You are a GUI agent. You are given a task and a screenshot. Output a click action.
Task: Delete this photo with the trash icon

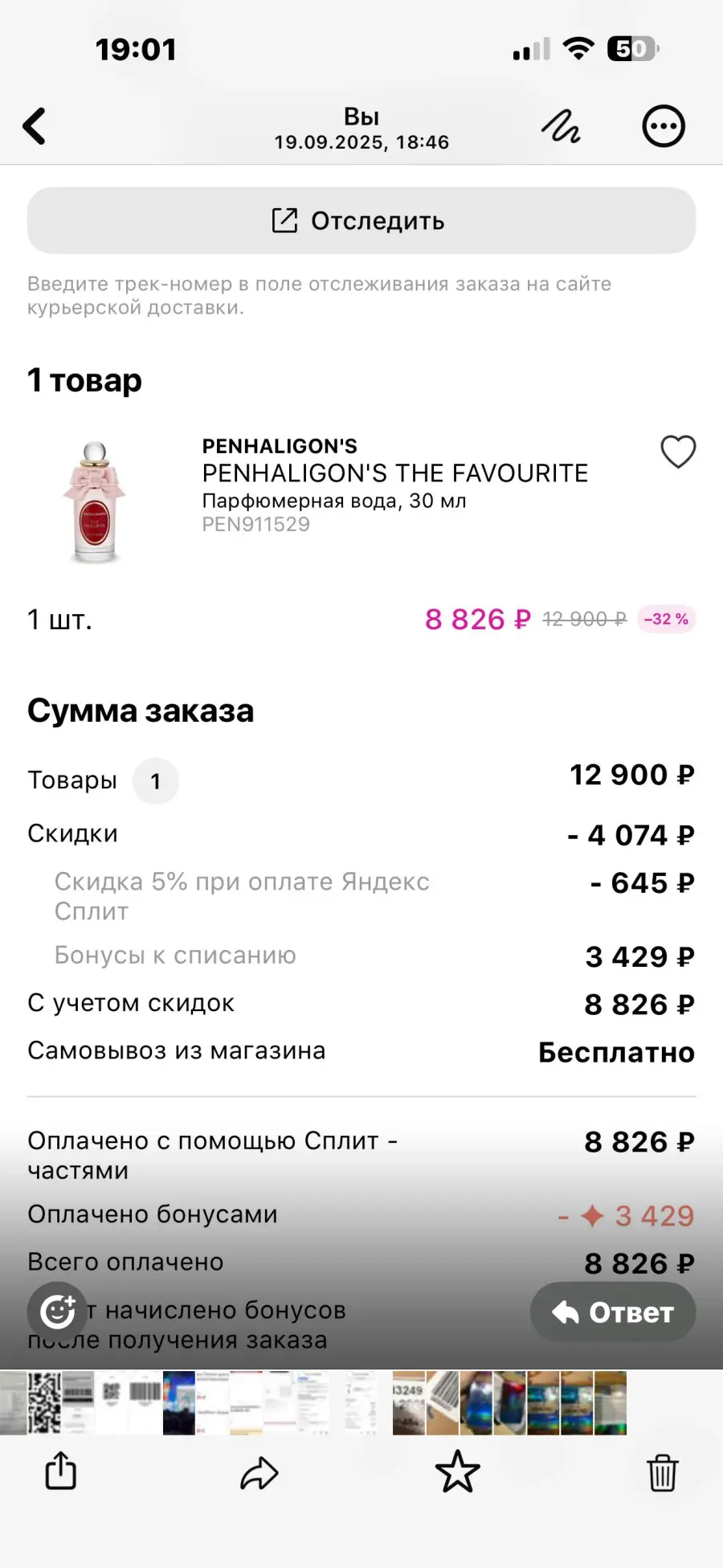(x=663, y=1472)
